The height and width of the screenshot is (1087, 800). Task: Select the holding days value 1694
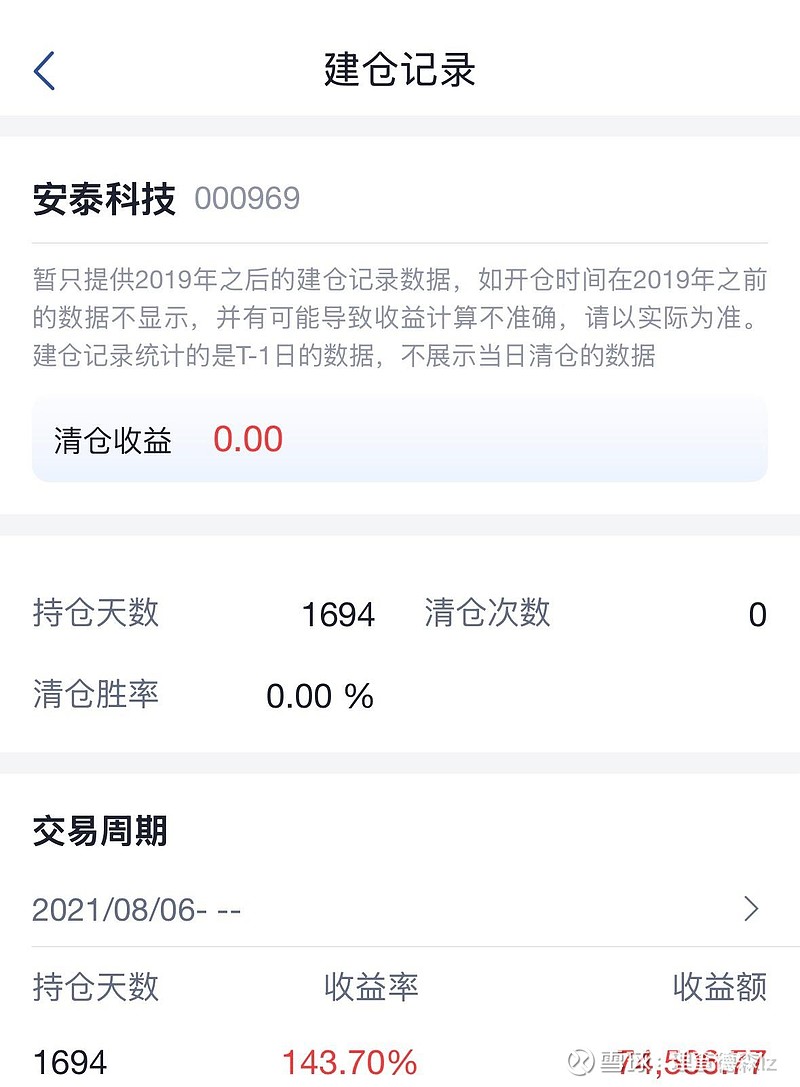pos(338,615)
